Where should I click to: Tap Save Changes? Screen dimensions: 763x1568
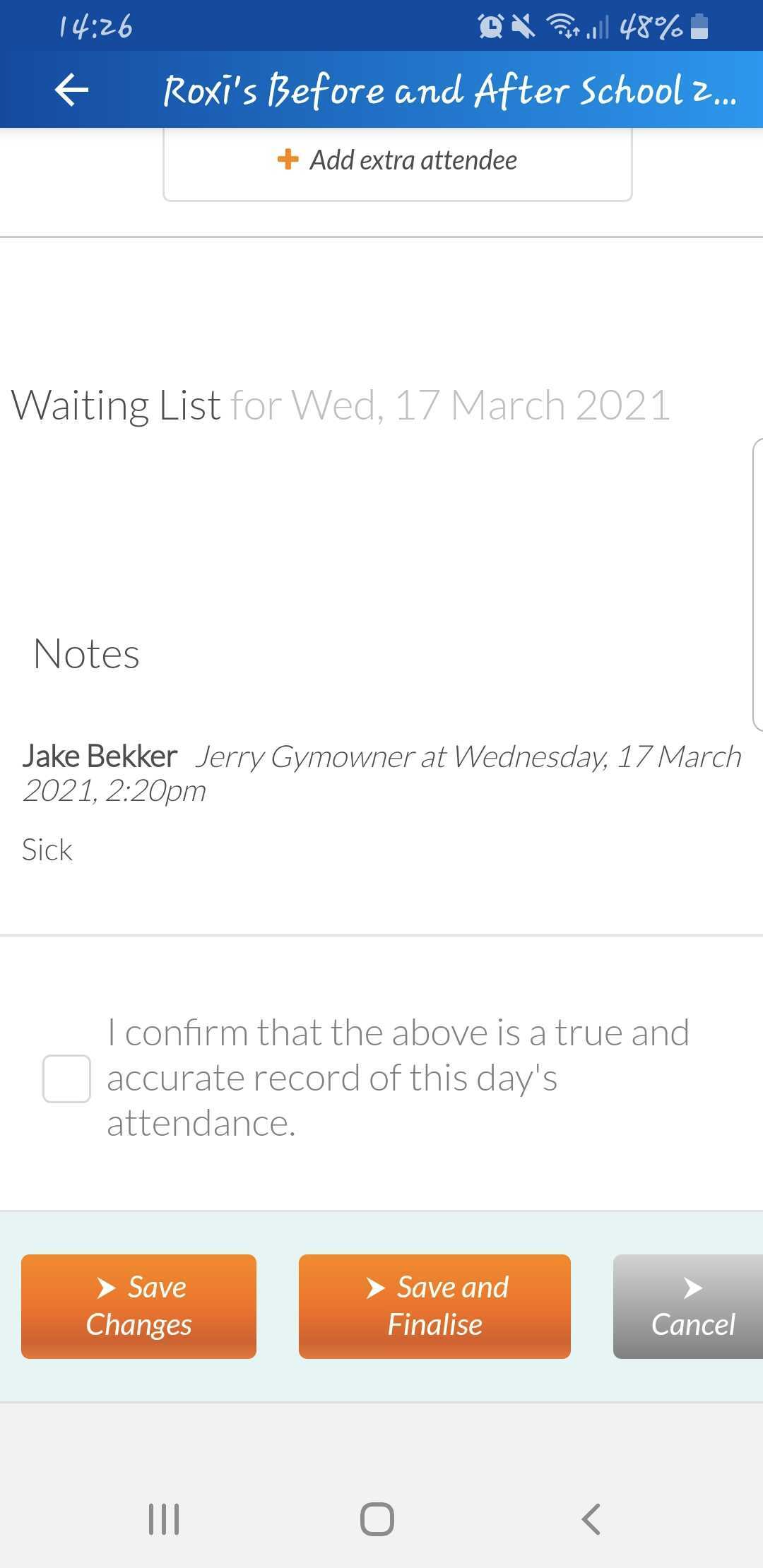click(138, 1306)
